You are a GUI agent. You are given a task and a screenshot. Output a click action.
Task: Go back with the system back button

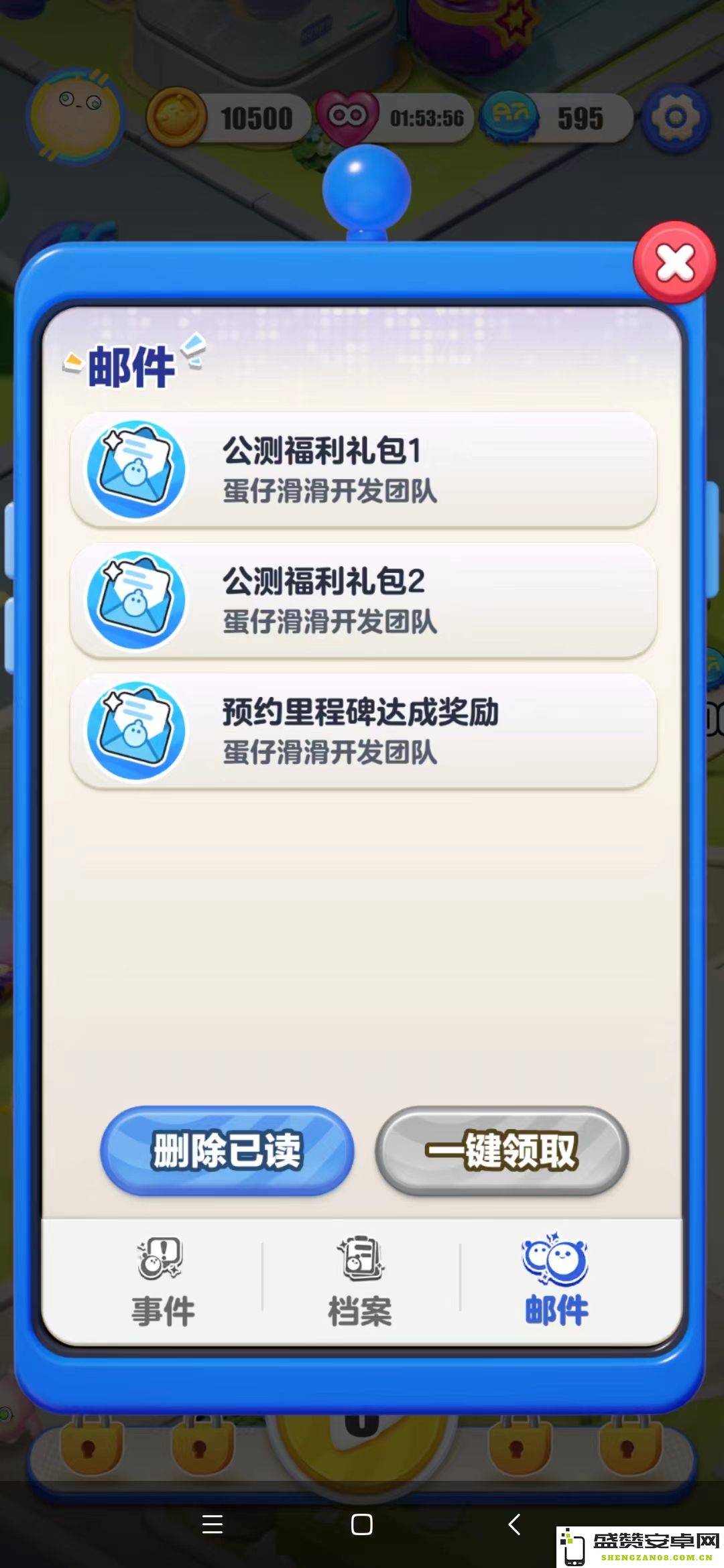click(x=514, y=1524)
